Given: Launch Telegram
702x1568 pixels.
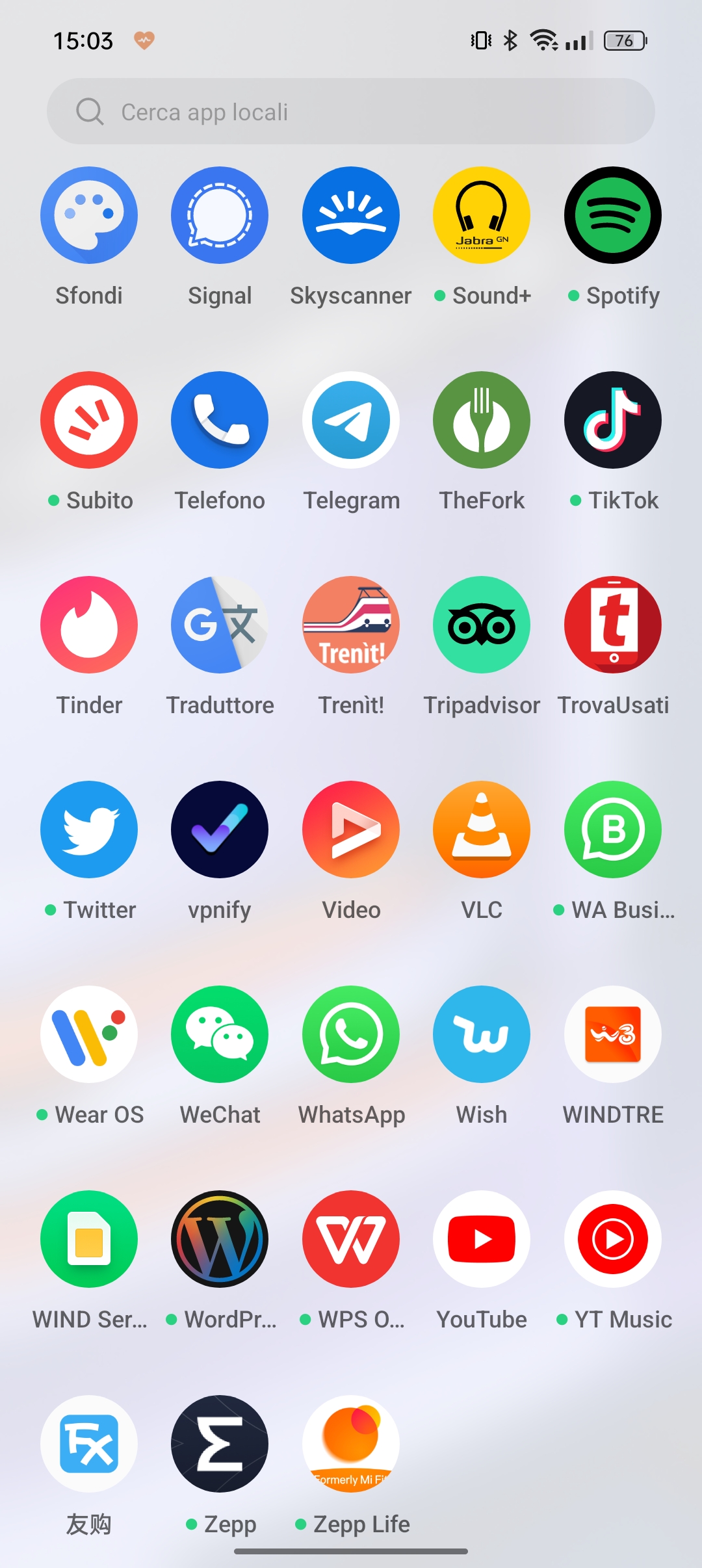Looking at the screenshot, I should [351, 421].
